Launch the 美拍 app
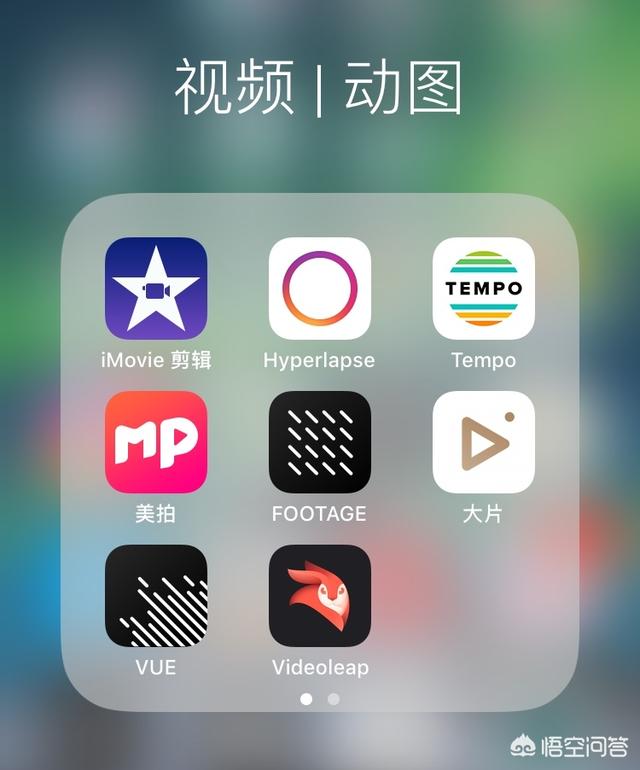This screenshot has height=770, width=640. [156, 442]
